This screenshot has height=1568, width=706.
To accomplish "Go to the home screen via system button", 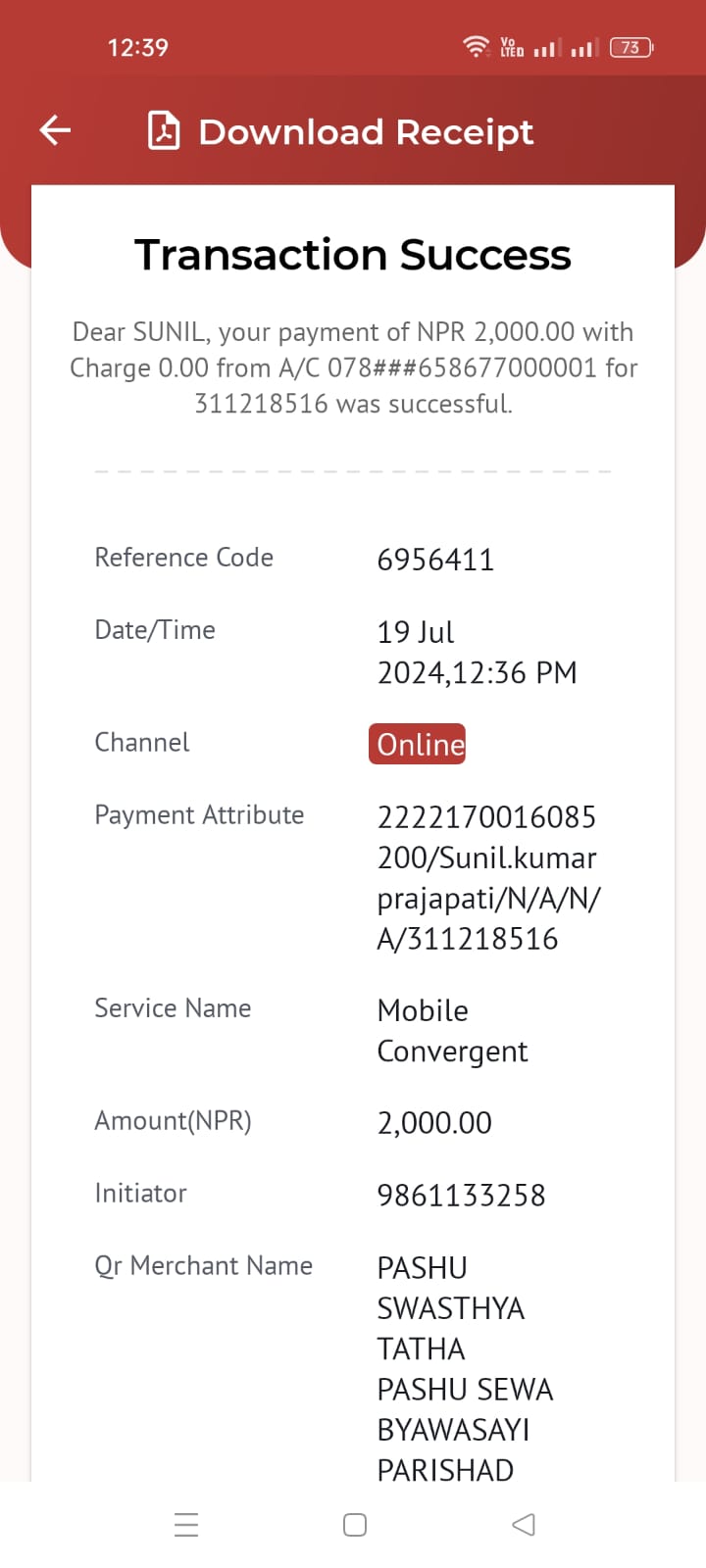I will [x=355, y=1525].
